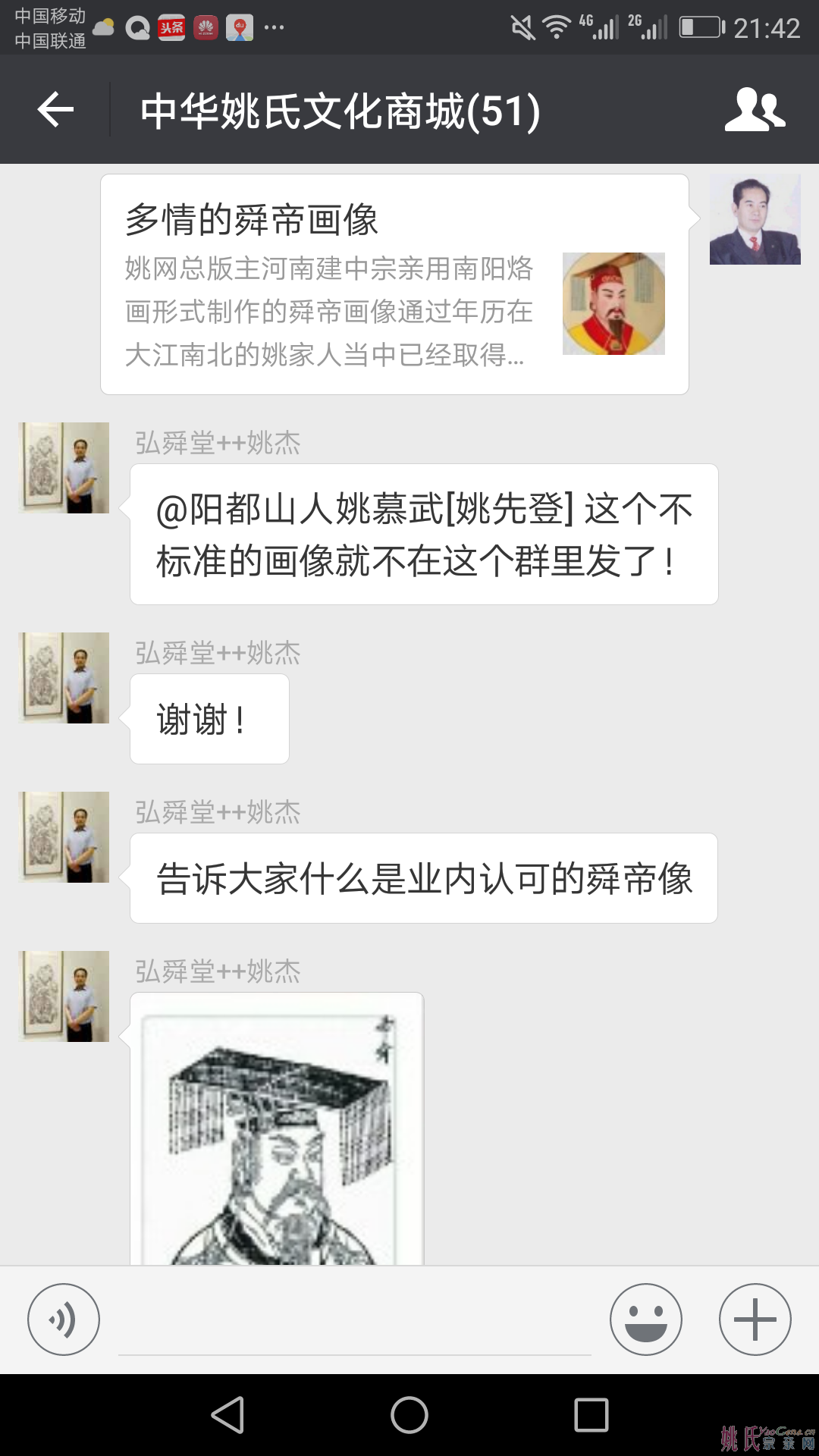Viewport: 819px width, 1456px height.
Task: Tap the system home button
Action: click(x=409, y=1415)
